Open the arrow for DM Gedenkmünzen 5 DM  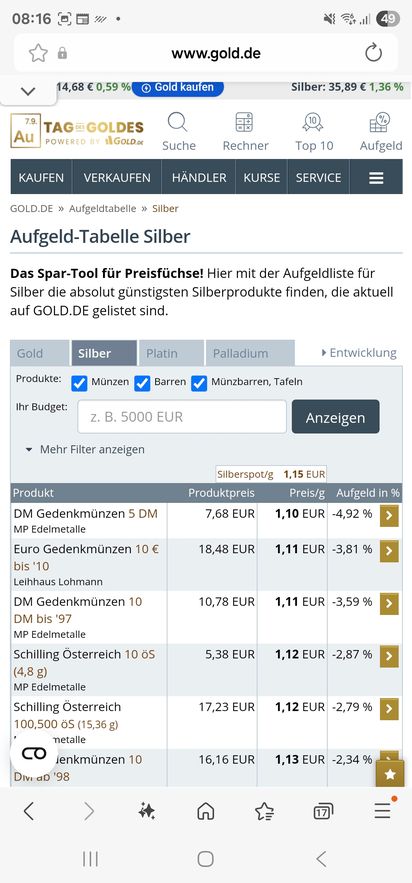[x=389, y=516]
